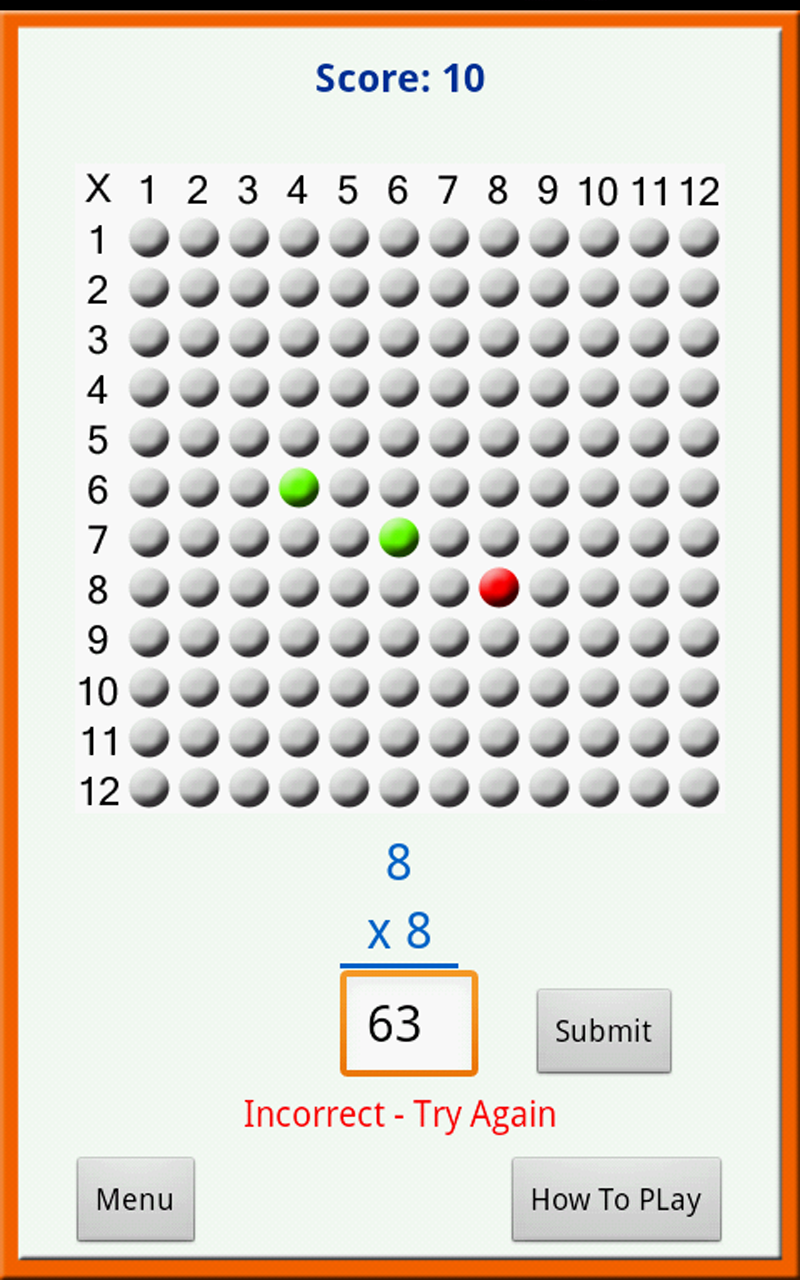Toggle the dot at row 11 column 3
The image size is (800, 1280).
point(247,739)
